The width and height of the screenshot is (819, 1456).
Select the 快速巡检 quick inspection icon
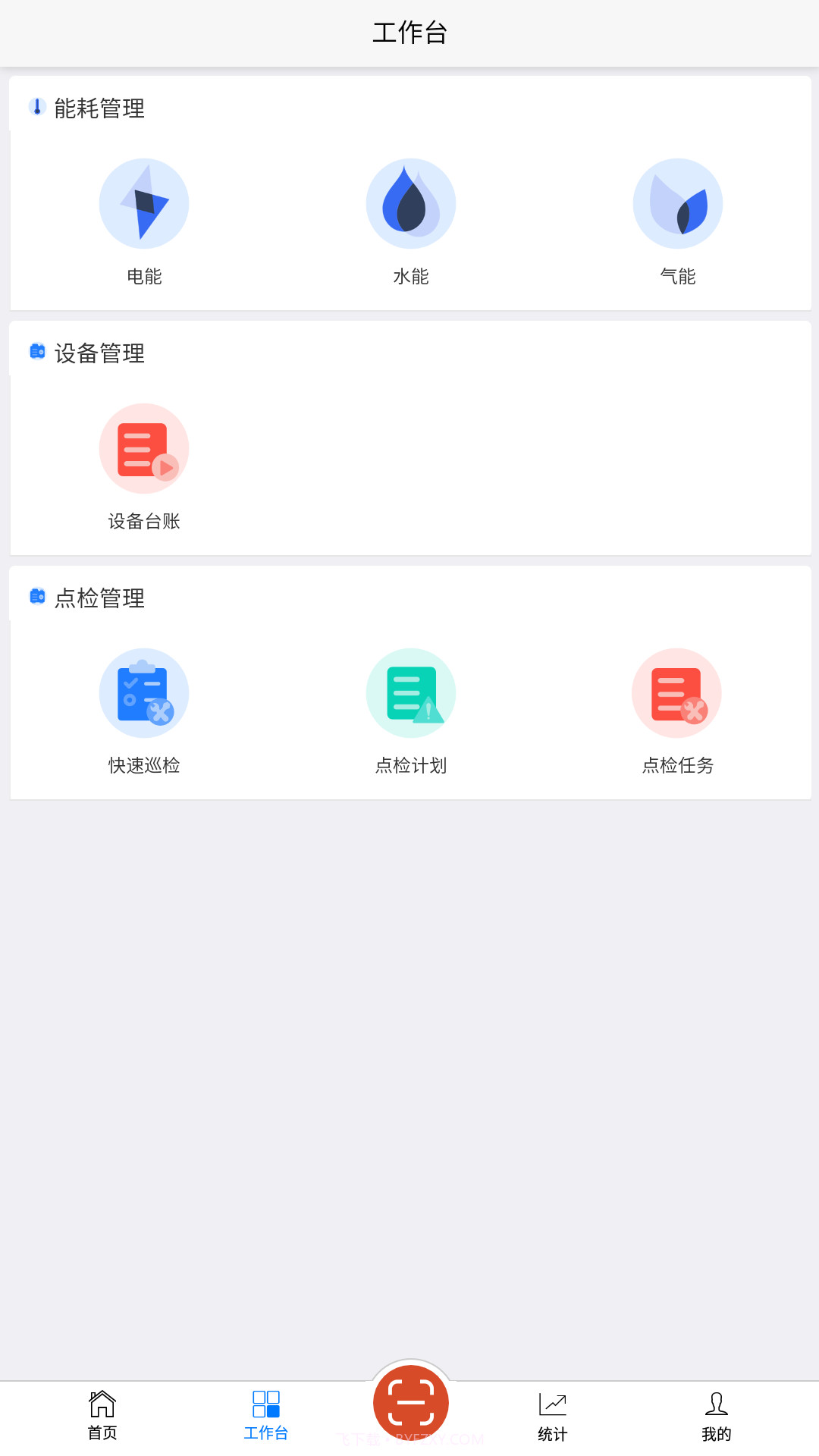pyautogui.click(x=144, y=692)
